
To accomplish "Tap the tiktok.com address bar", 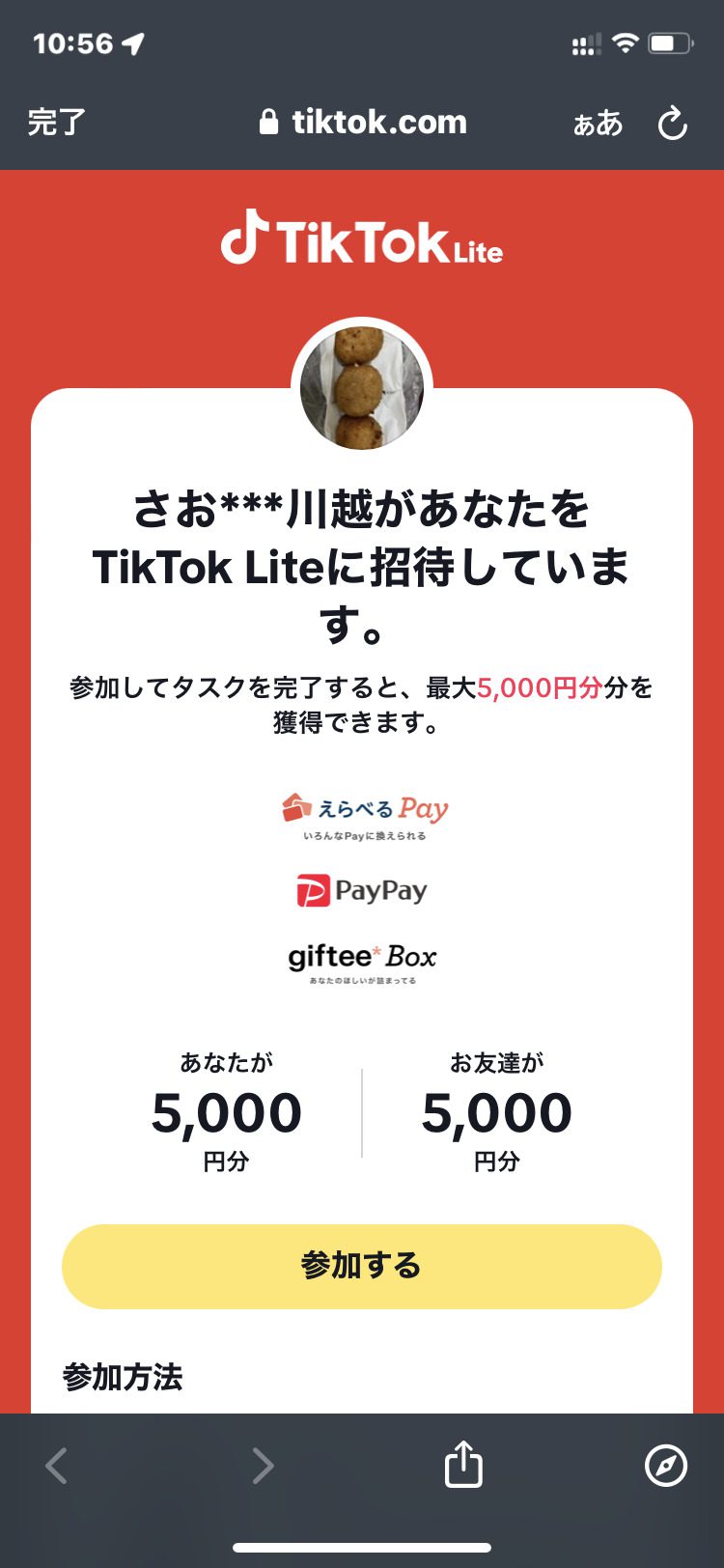I will pos(363,123).
